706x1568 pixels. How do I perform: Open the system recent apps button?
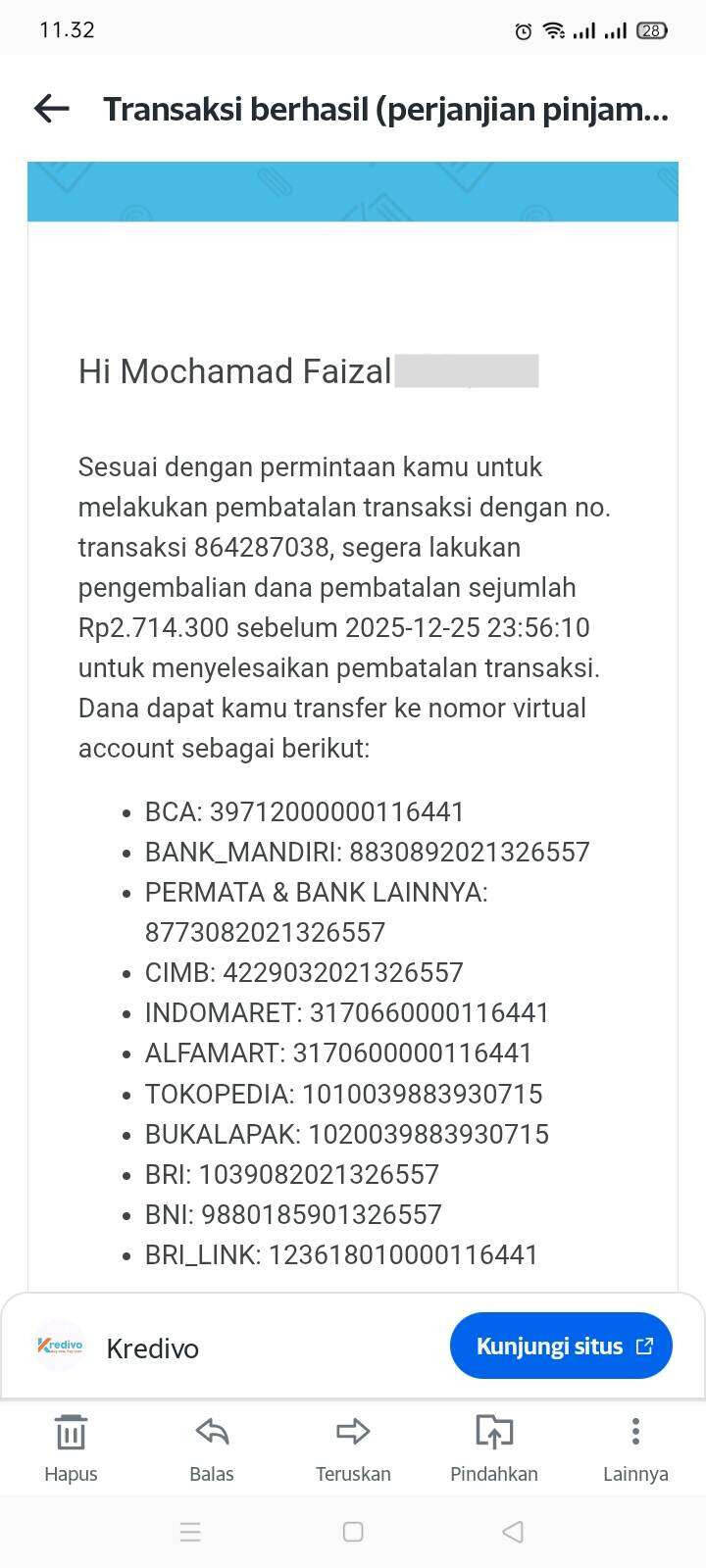coord(190,1532)
